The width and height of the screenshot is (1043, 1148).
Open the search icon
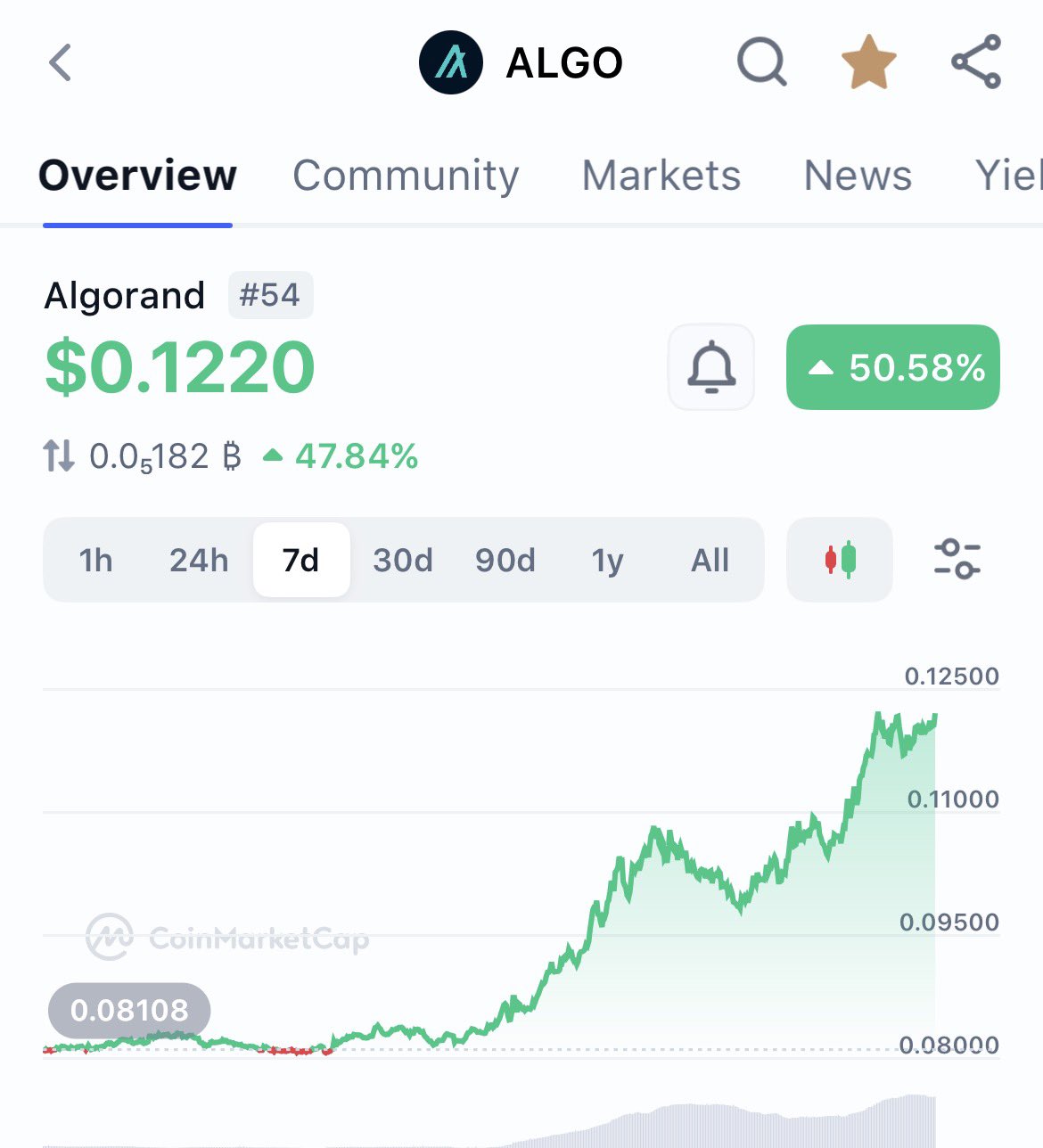(761, 63)
